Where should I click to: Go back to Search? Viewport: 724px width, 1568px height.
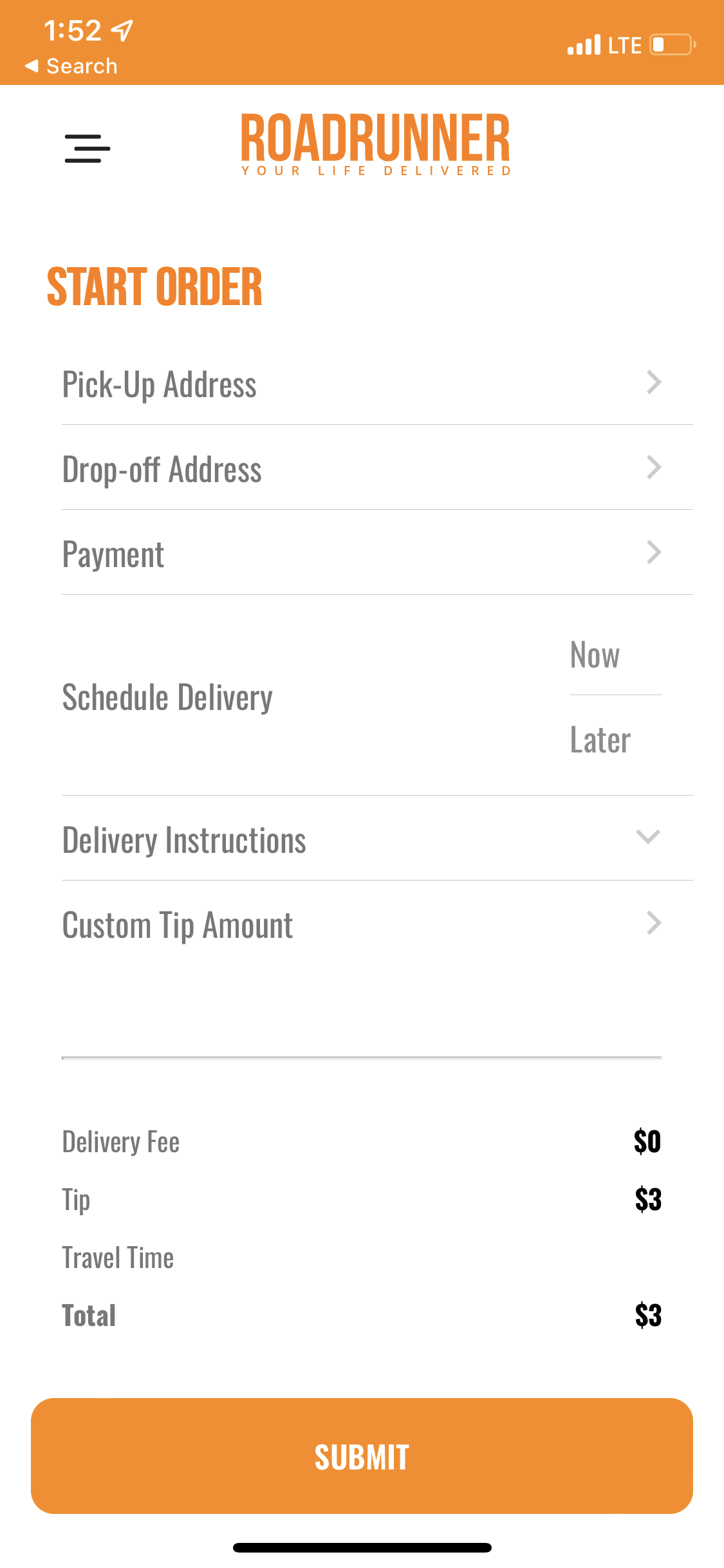point(71,66)
